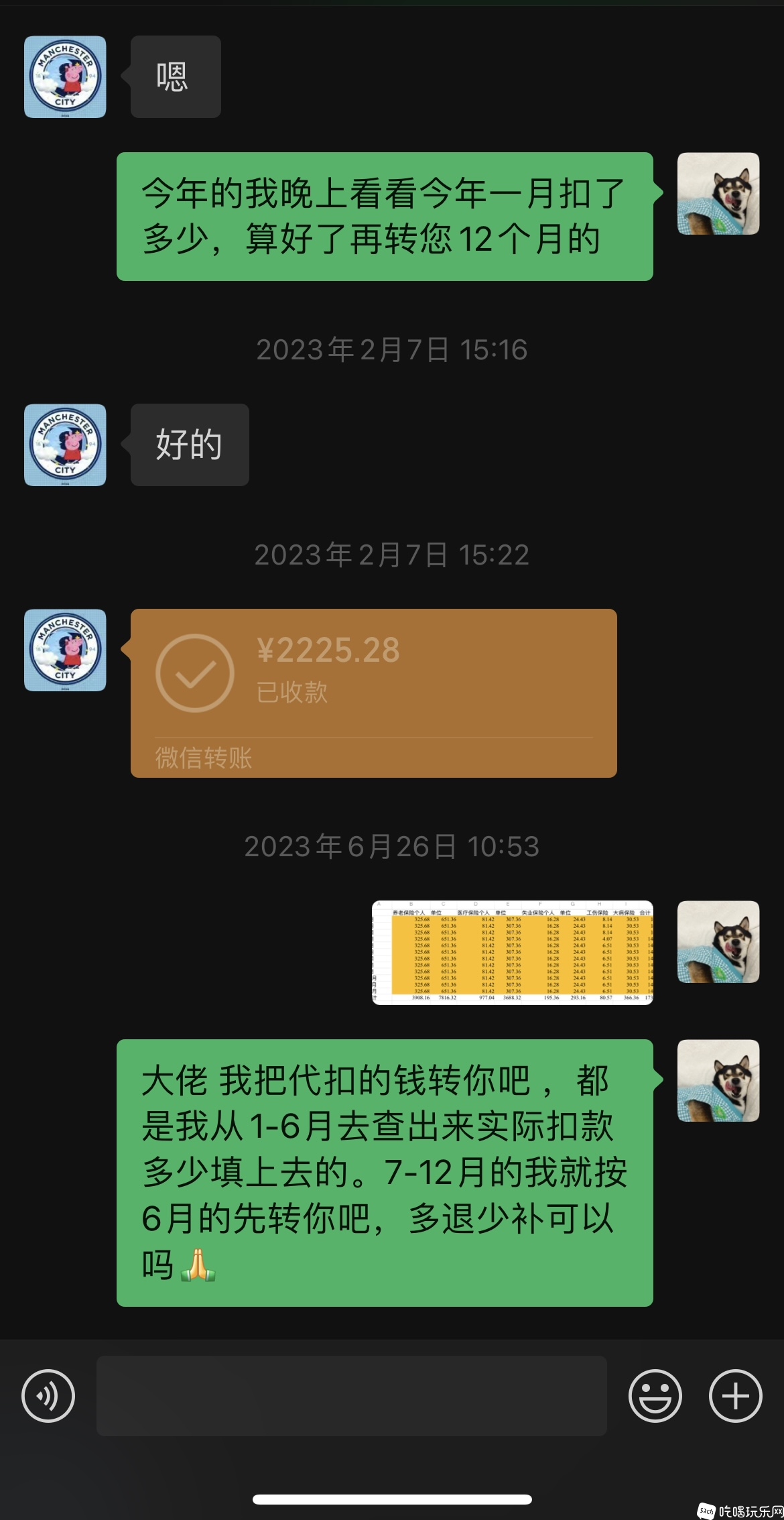This screenshot has height=1520, width=784.
Task: Open the plus attachments menu
Action: coord(735,1396)
